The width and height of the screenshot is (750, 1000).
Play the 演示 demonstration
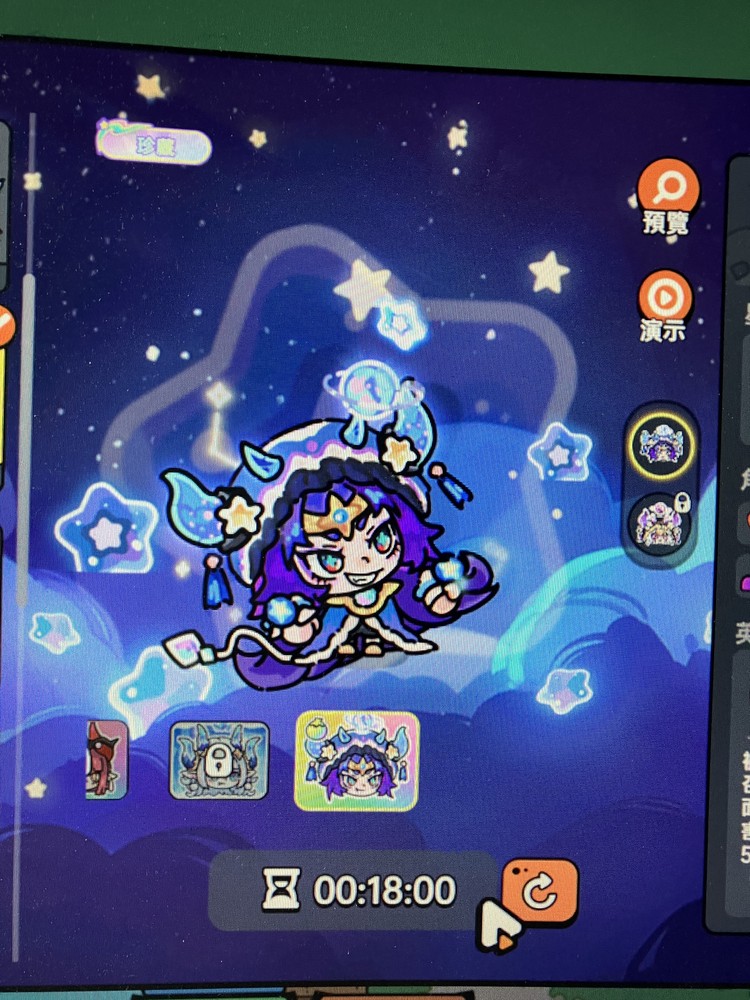point(667,297)
